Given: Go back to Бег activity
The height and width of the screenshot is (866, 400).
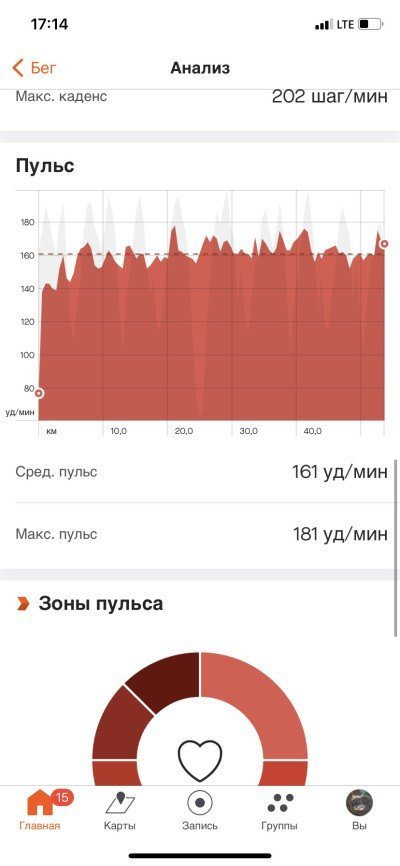Looking at the screenshot, I should pos(34,68).
